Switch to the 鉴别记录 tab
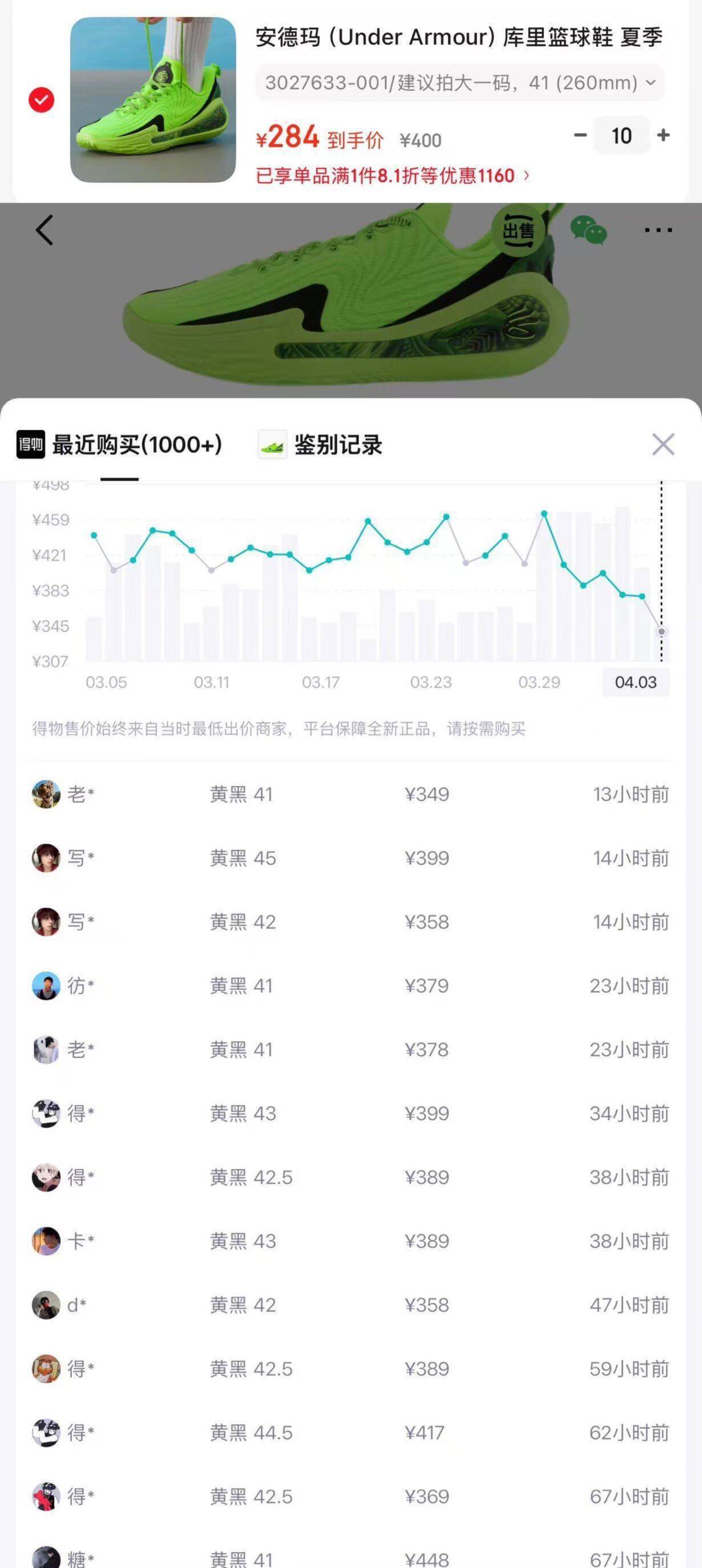 click(x=321, y=445)
